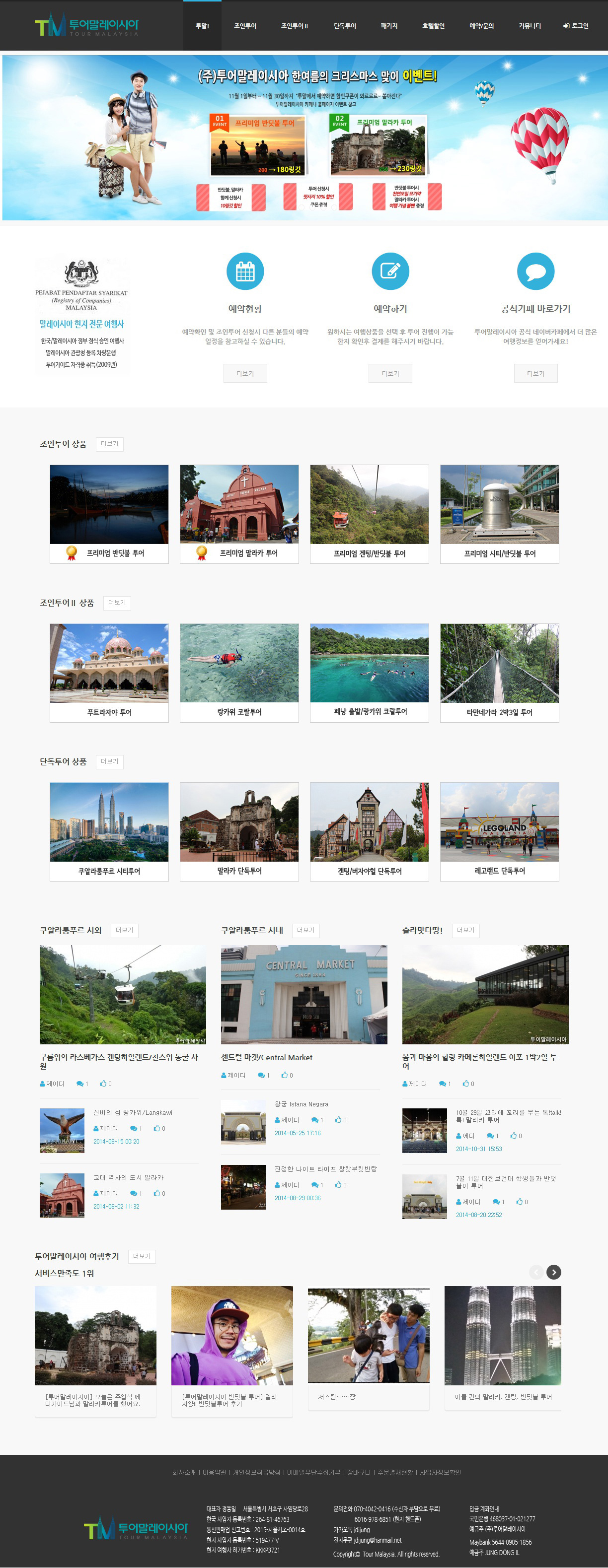608x1568 pixels.
Task: Open the 신비의 섬 랑카위/Langkawi post
Action: [x=132, y=1112]
